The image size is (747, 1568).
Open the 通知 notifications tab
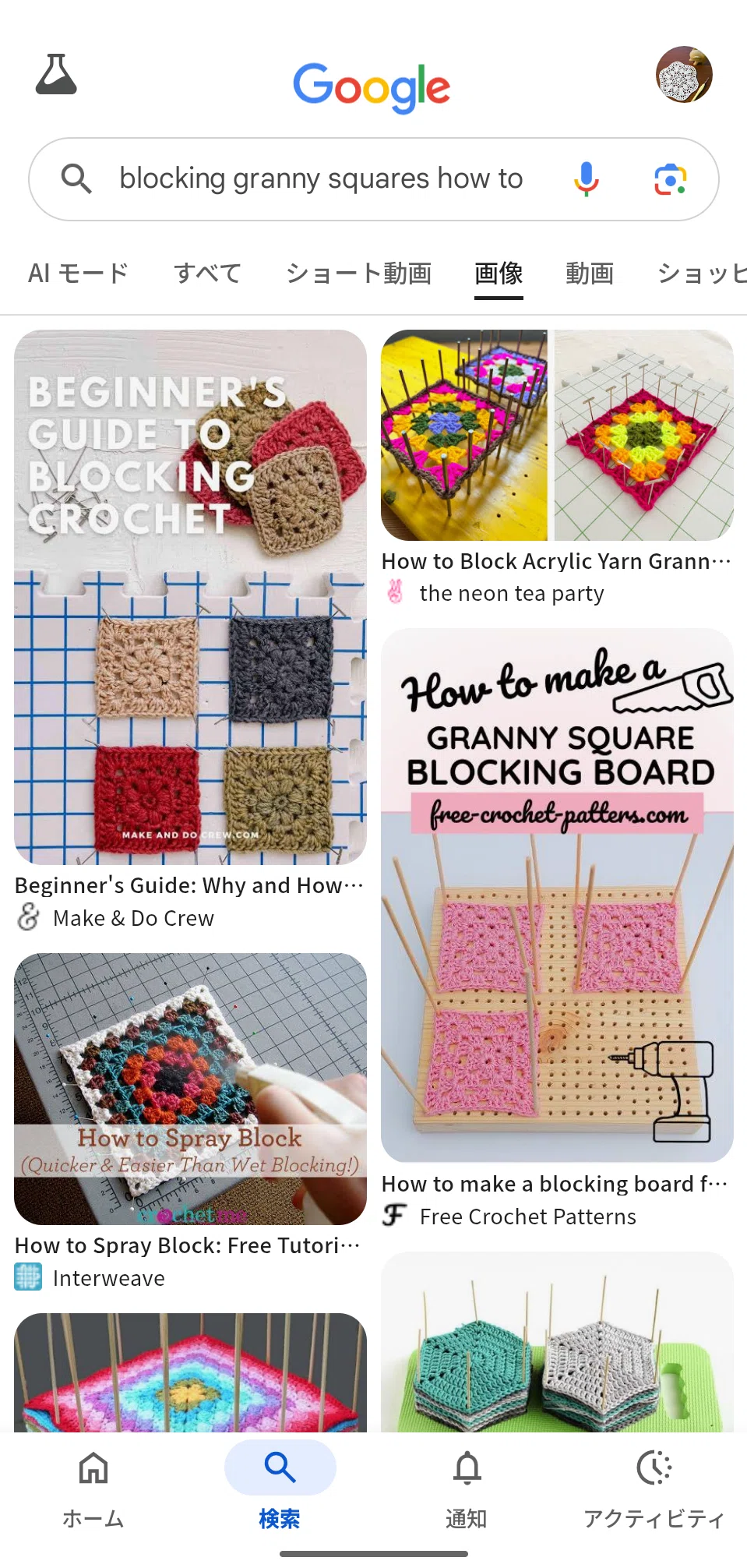click(x=467, y=1489)
